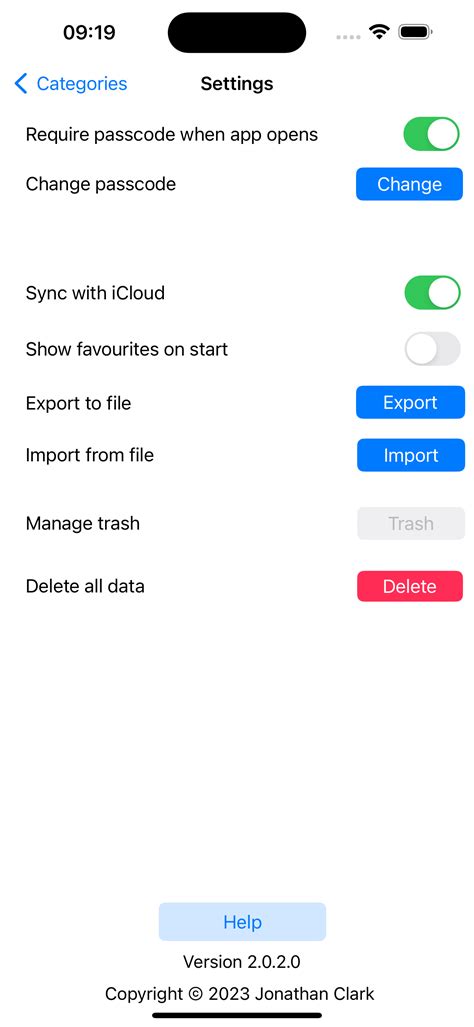Disable Sync with iCloud
Viewport: 474px width, 1027px height.
432,292
